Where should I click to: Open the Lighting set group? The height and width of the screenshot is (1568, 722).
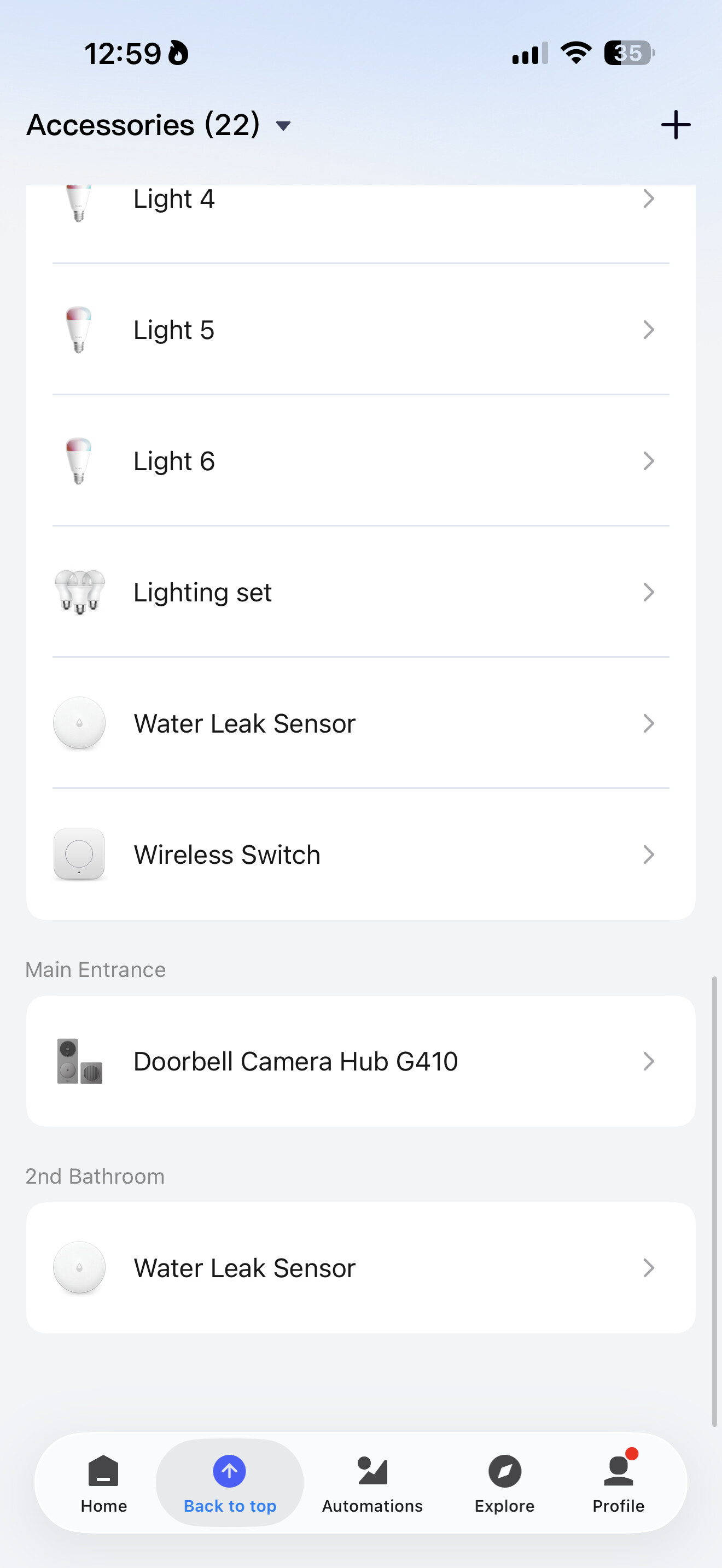click(x=359, y=592)
